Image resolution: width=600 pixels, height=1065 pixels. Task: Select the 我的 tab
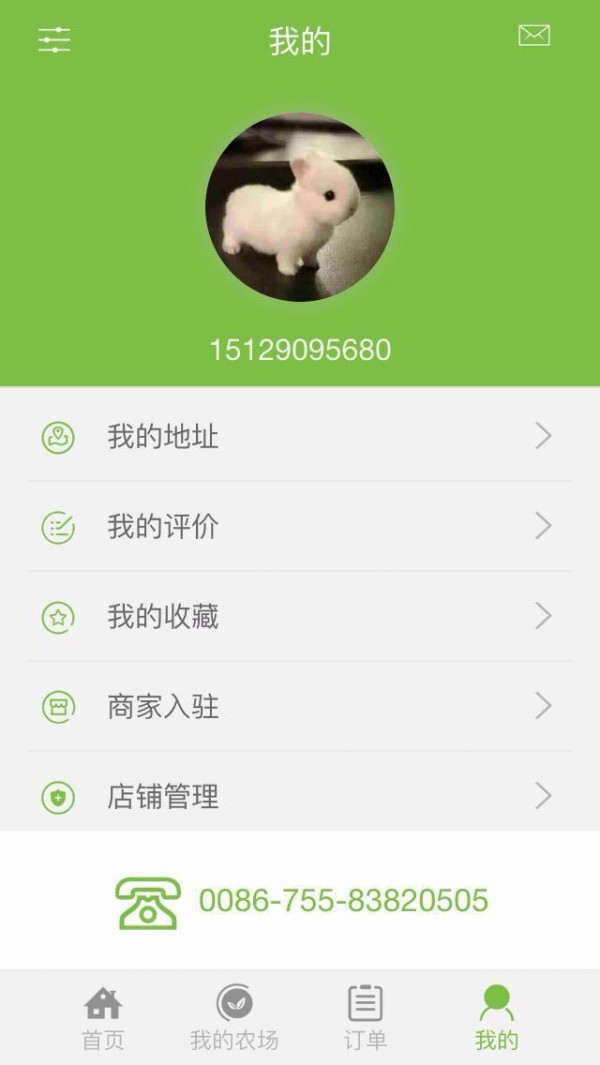click(x=496, y=1018)
